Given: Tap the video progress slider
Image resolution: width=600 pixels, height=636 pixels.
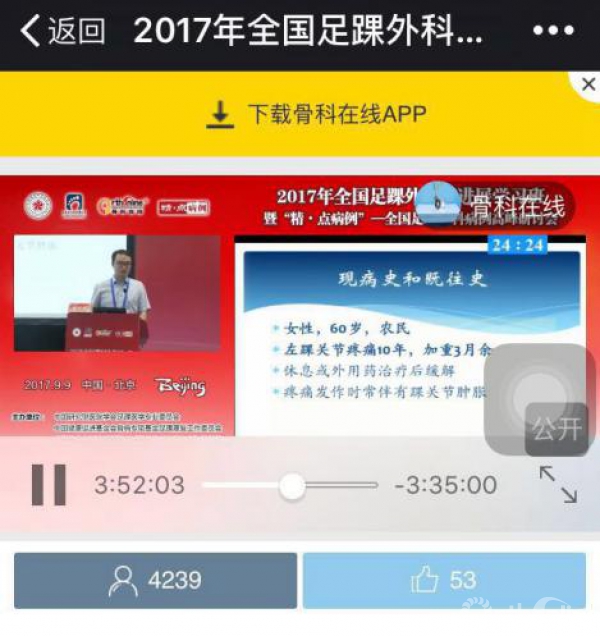Looking at the screenshot, I should [291, 486].
